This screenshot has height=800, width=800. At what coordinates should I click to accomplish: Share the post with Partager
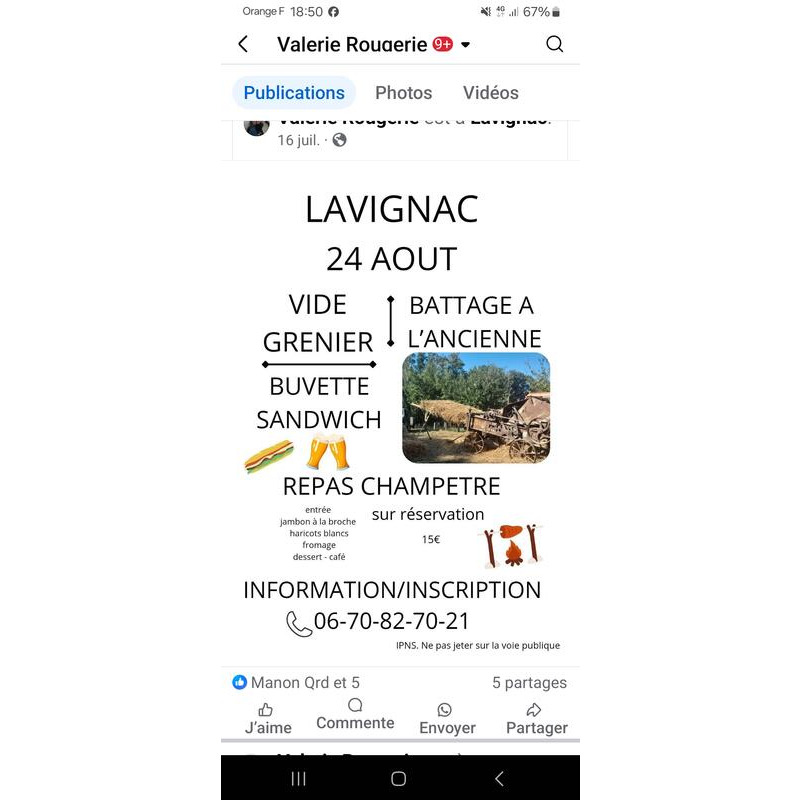coord(536,718)
